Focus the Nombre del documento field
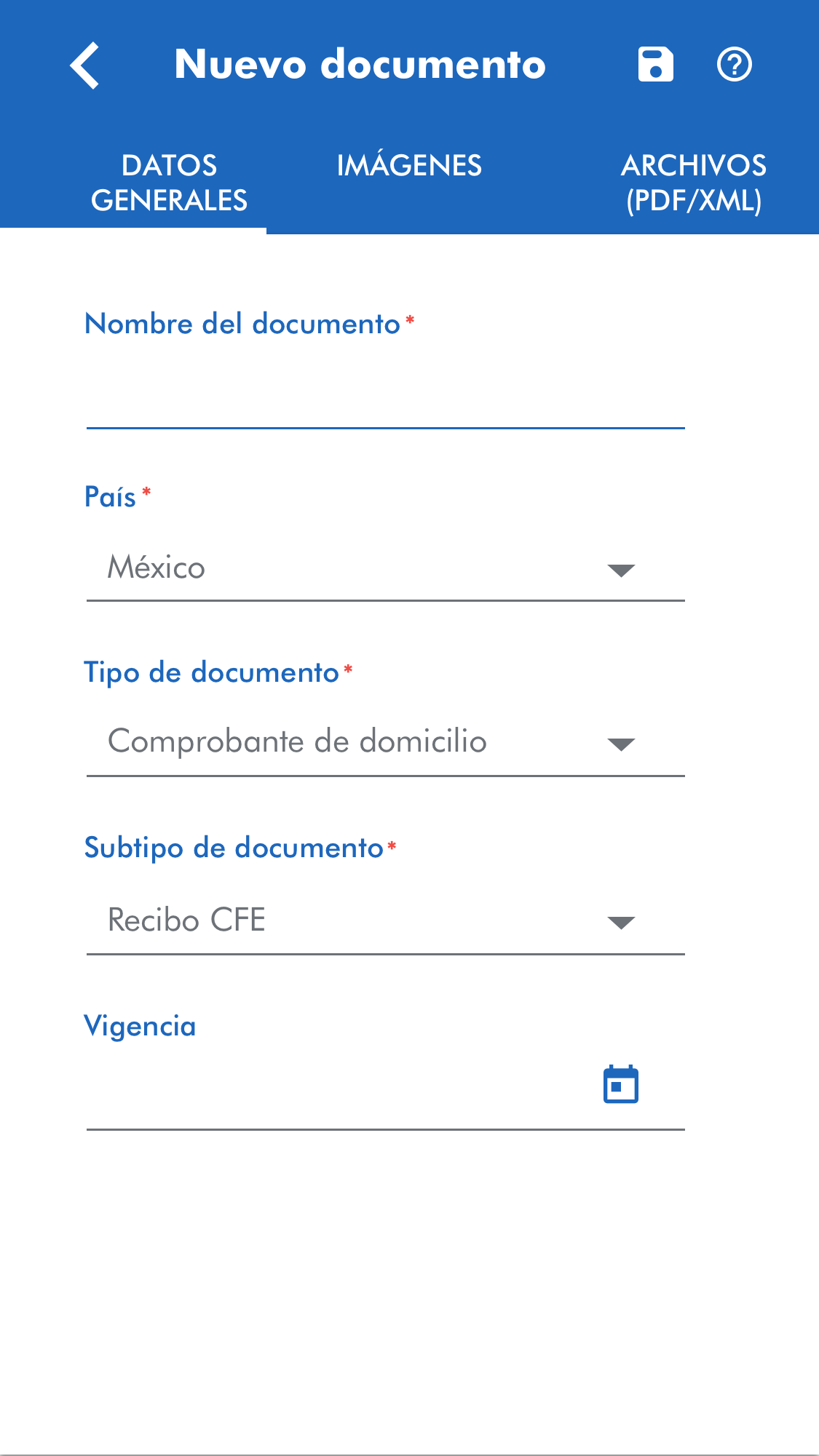 [385, 397]
